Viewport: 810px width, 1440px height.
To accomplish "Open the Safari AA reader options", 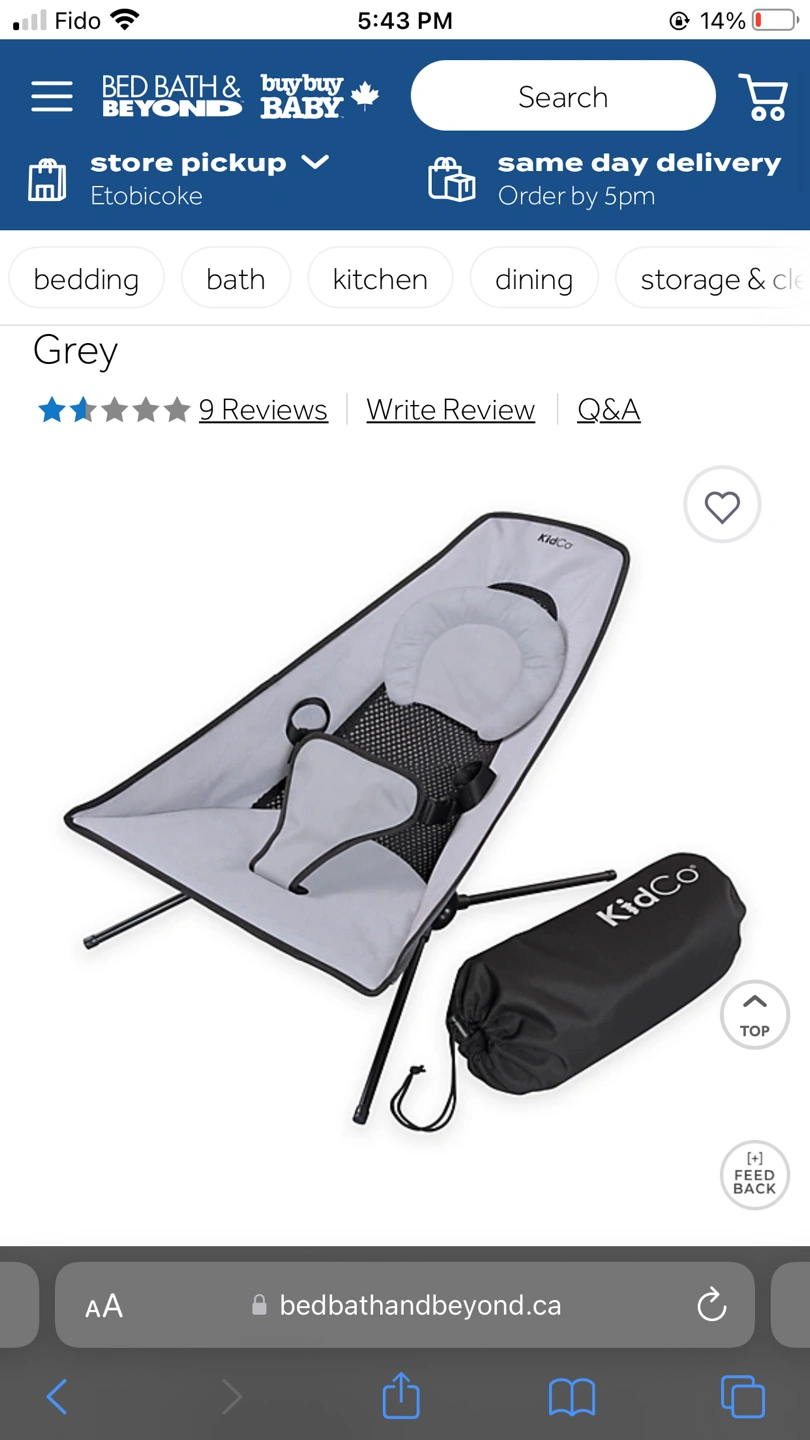I will (x=104, y=1306).
